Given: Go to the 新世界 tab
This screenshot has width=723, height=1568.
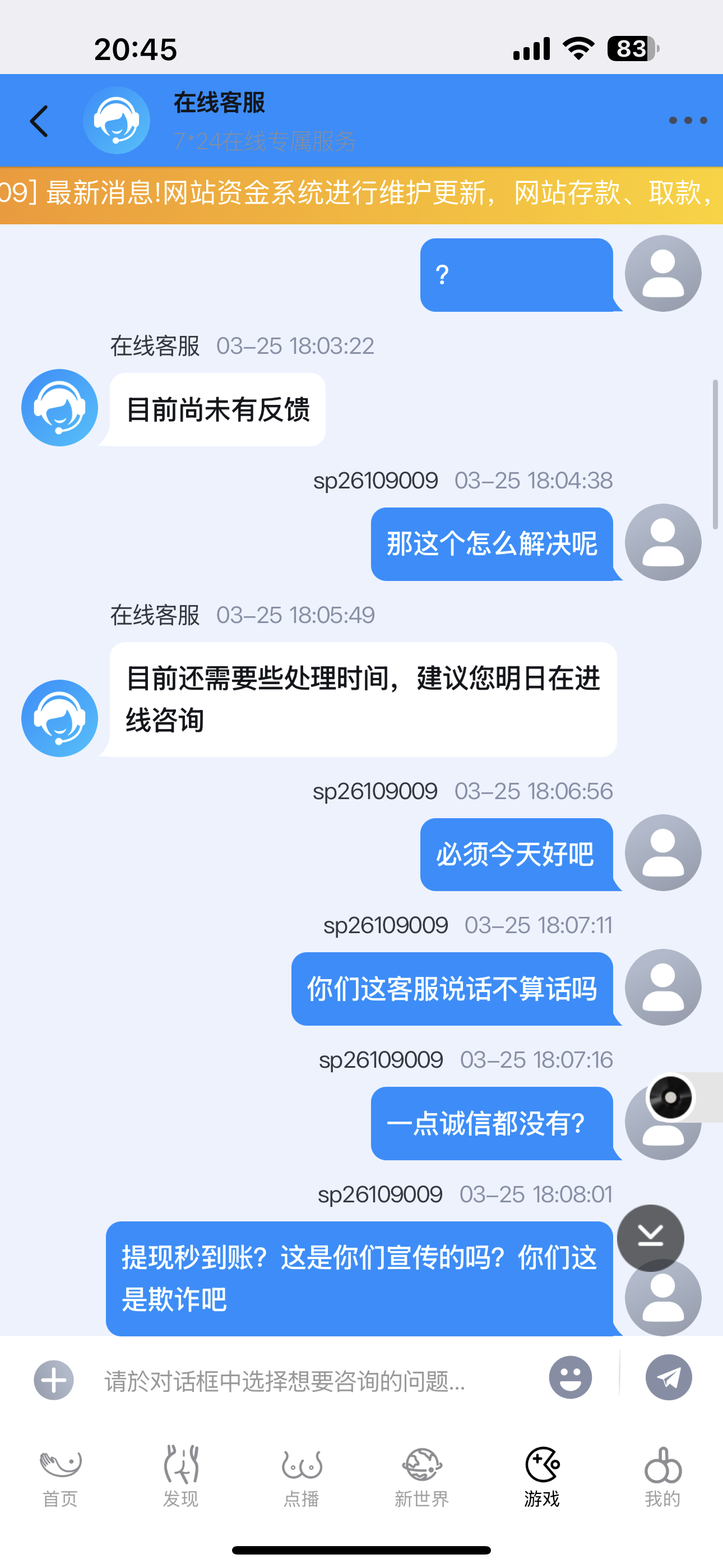Looking at the screenshot, I should (421, 1477).
